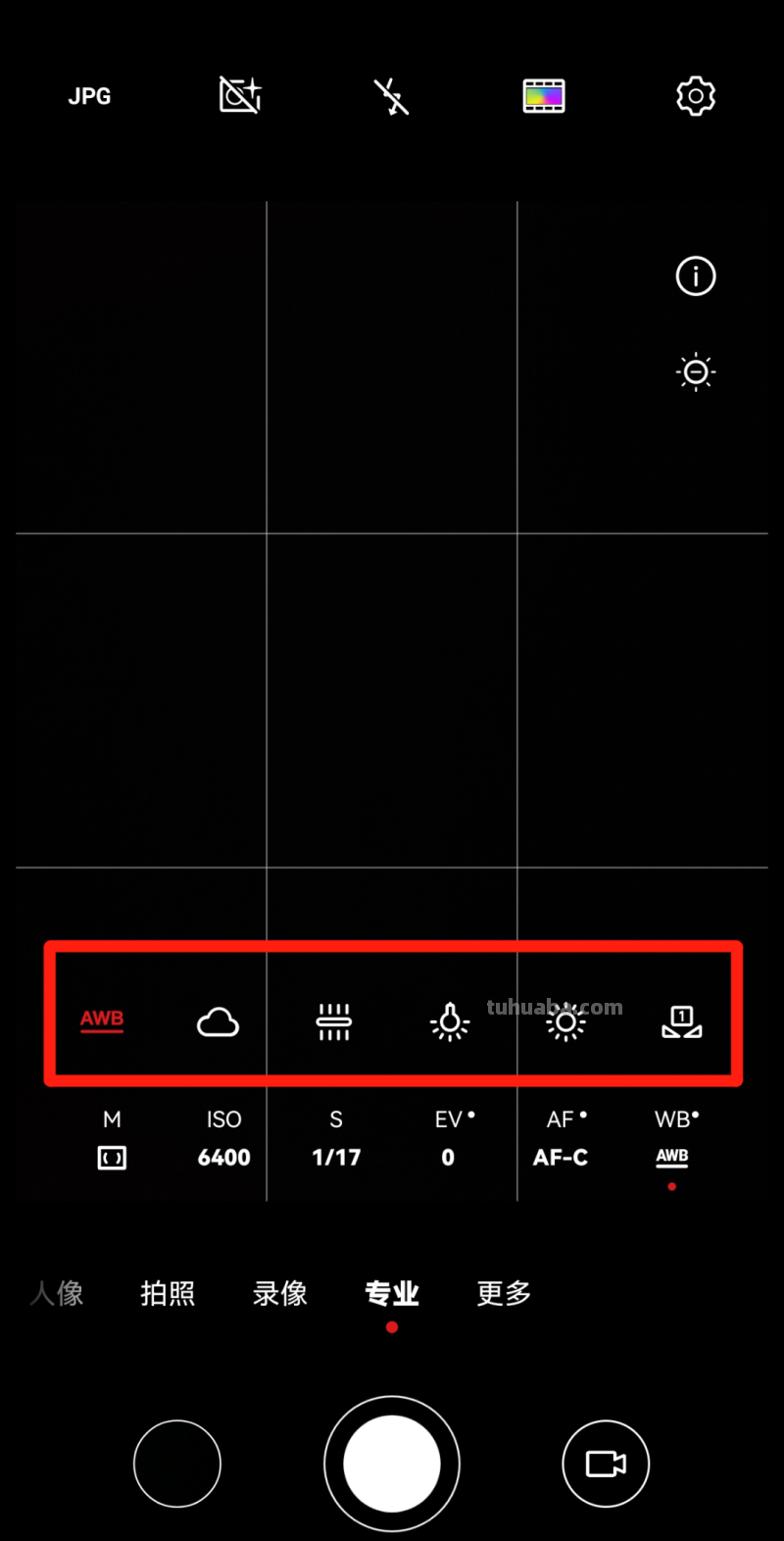Choose the daylight sun white balance
The height and width of the screenshot is (1541, 784).
(565, 1024)
